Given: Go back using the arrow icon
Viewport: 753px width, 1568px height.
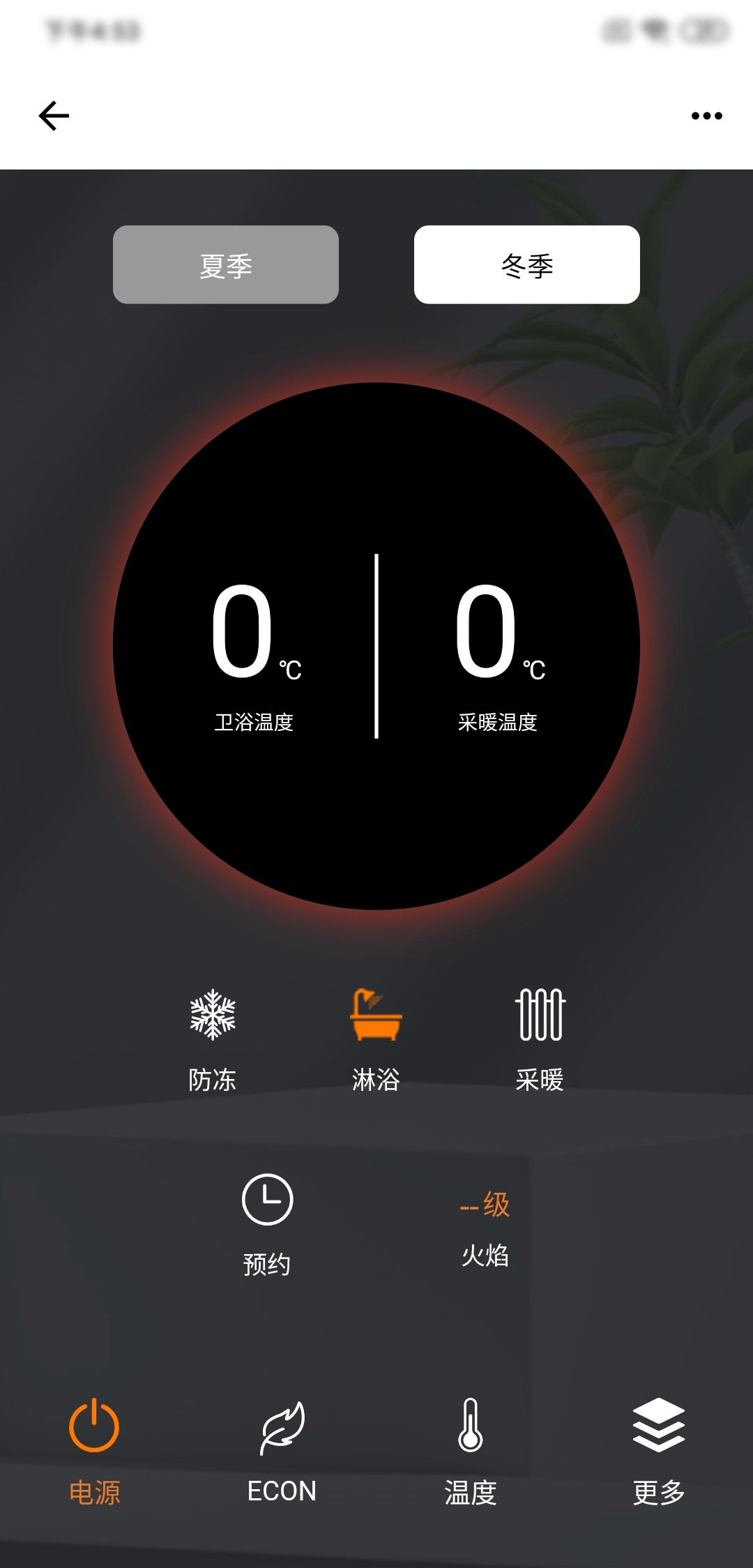Looking at the screenshot, I should point(54,116).
